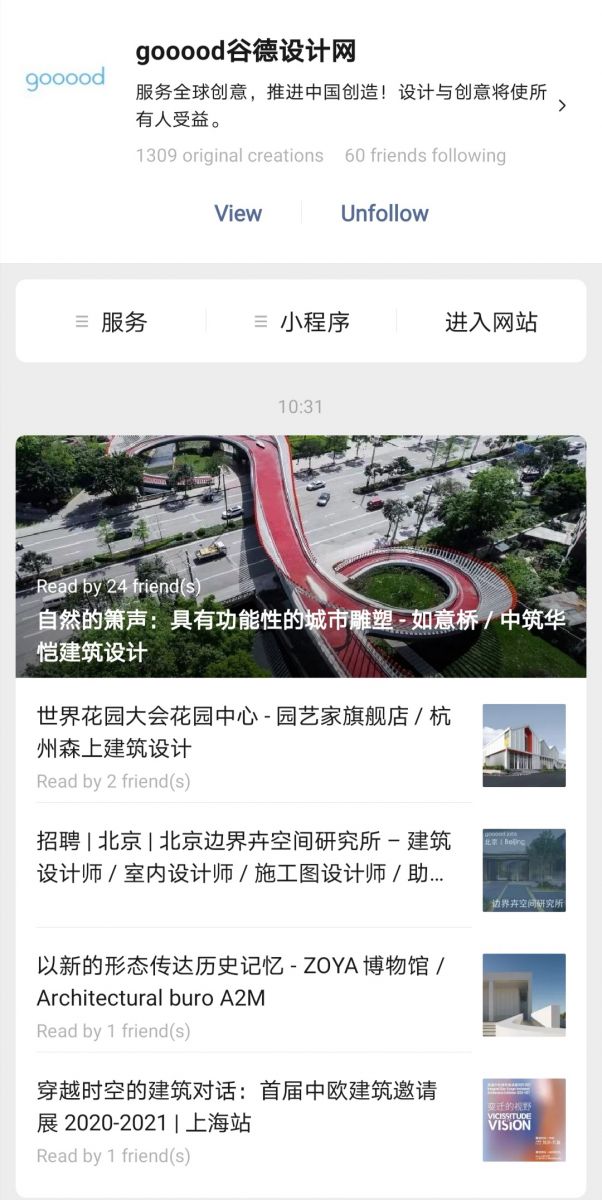
Task: Expand the 小程序 menu
Action: (x=302, y=322)
